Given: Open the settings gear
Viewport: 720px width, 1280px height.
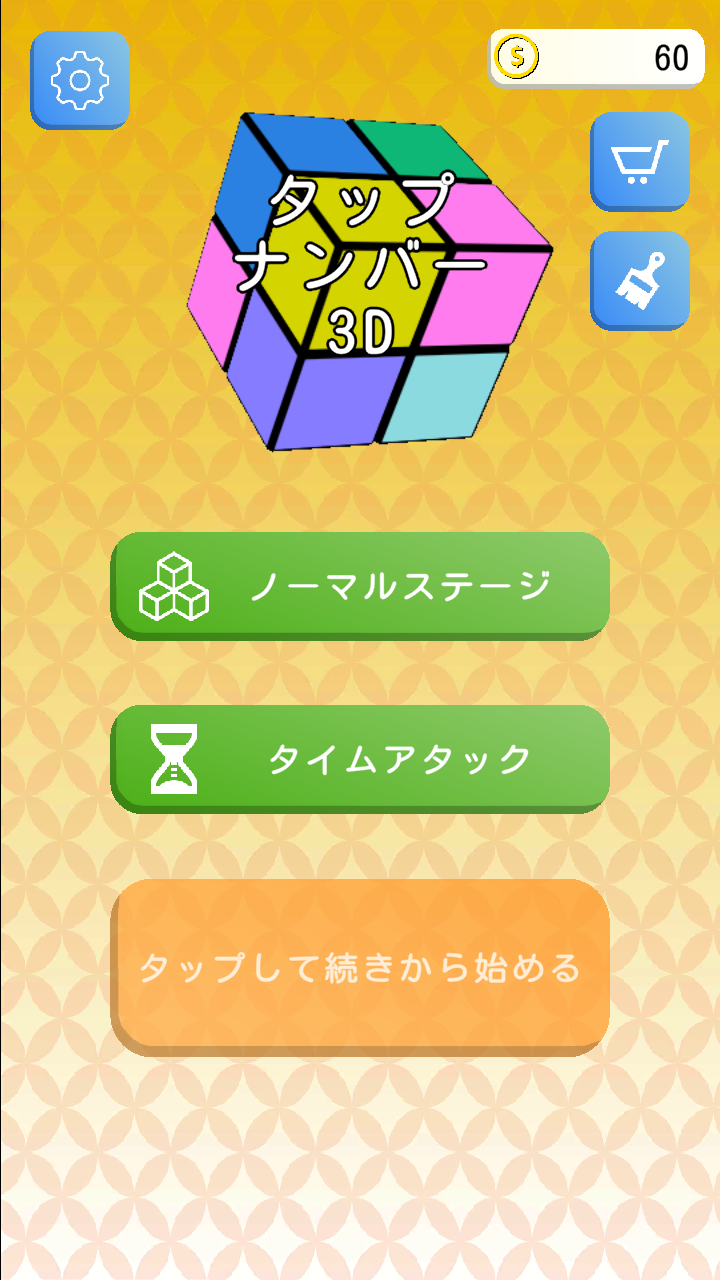Looking at the screenshot, I should coord(80,80).
